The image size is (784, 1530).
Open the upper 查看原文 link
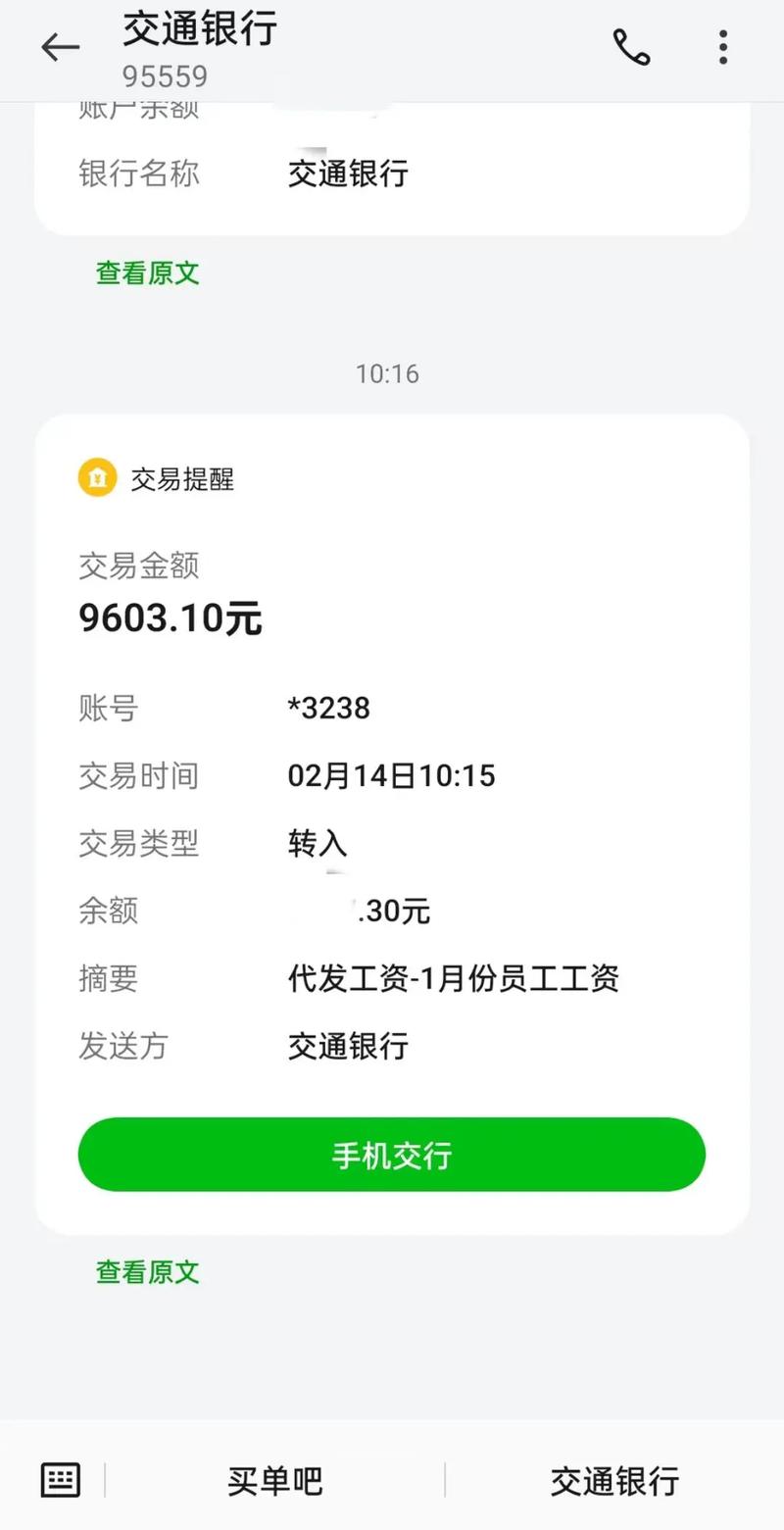coord(147,274)
